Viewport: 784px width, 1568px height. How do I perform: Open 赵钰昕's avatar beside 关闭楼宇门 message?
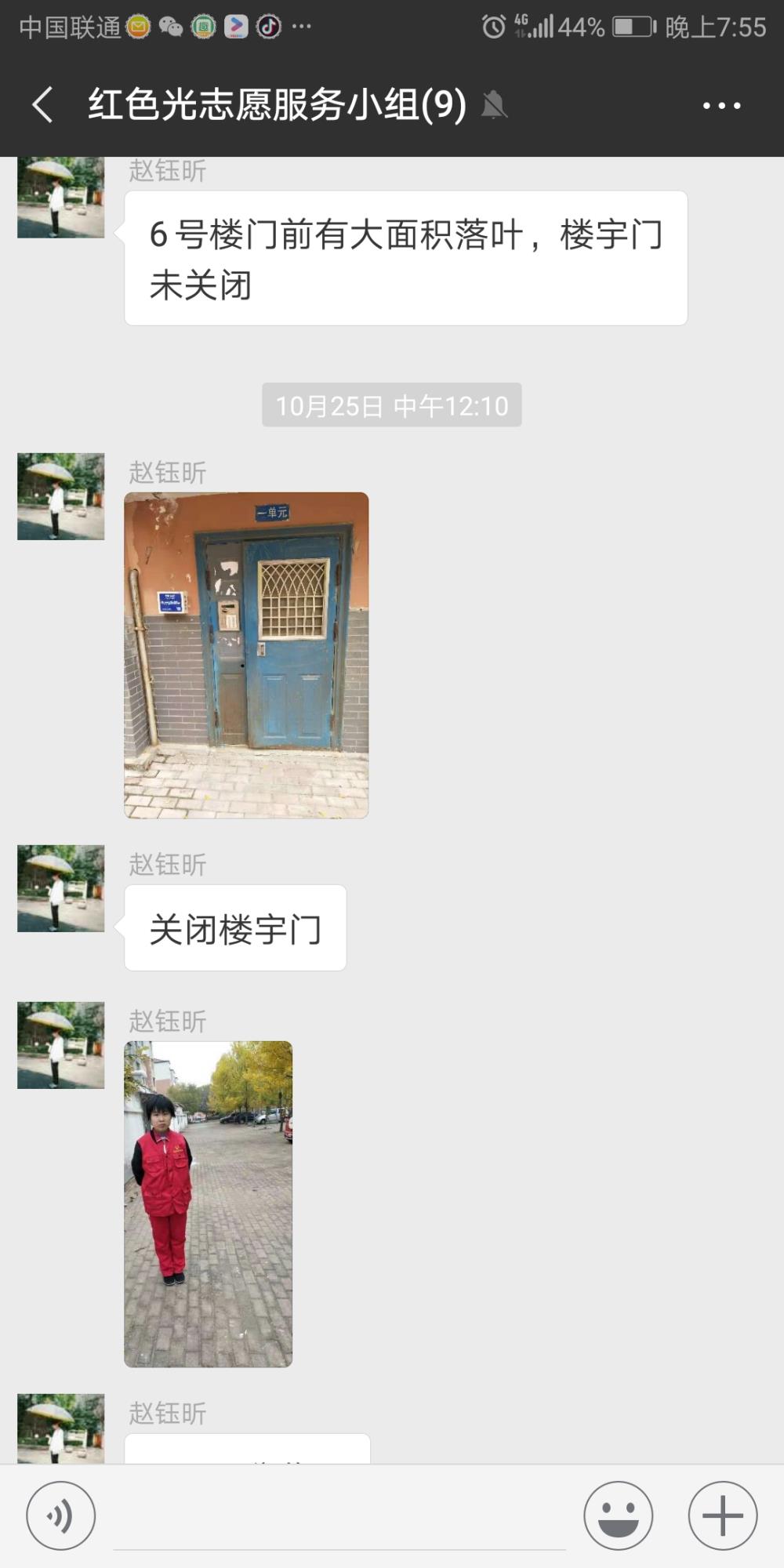(x=61, y=888)
